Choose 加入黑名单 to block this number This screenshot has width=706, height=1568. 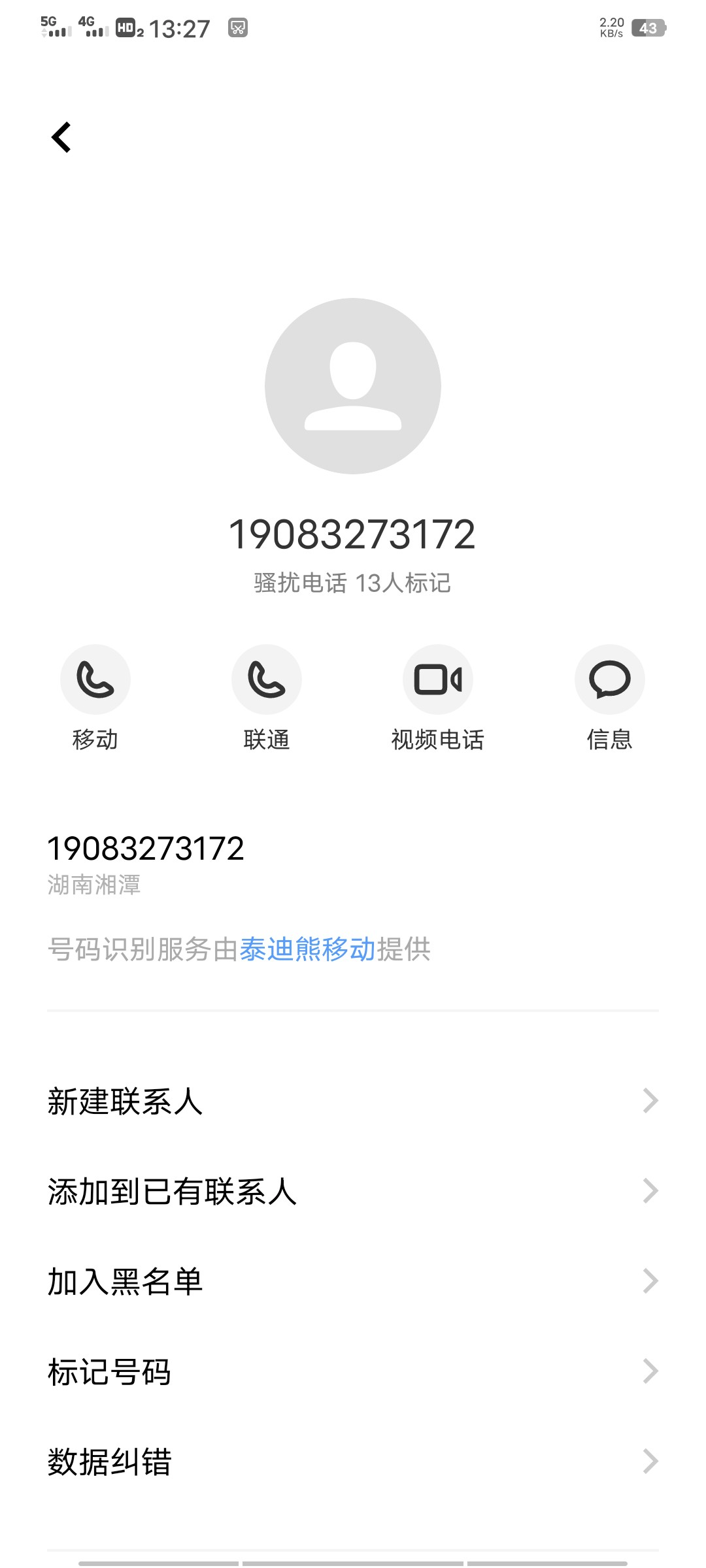click(x=353, y=1282)
